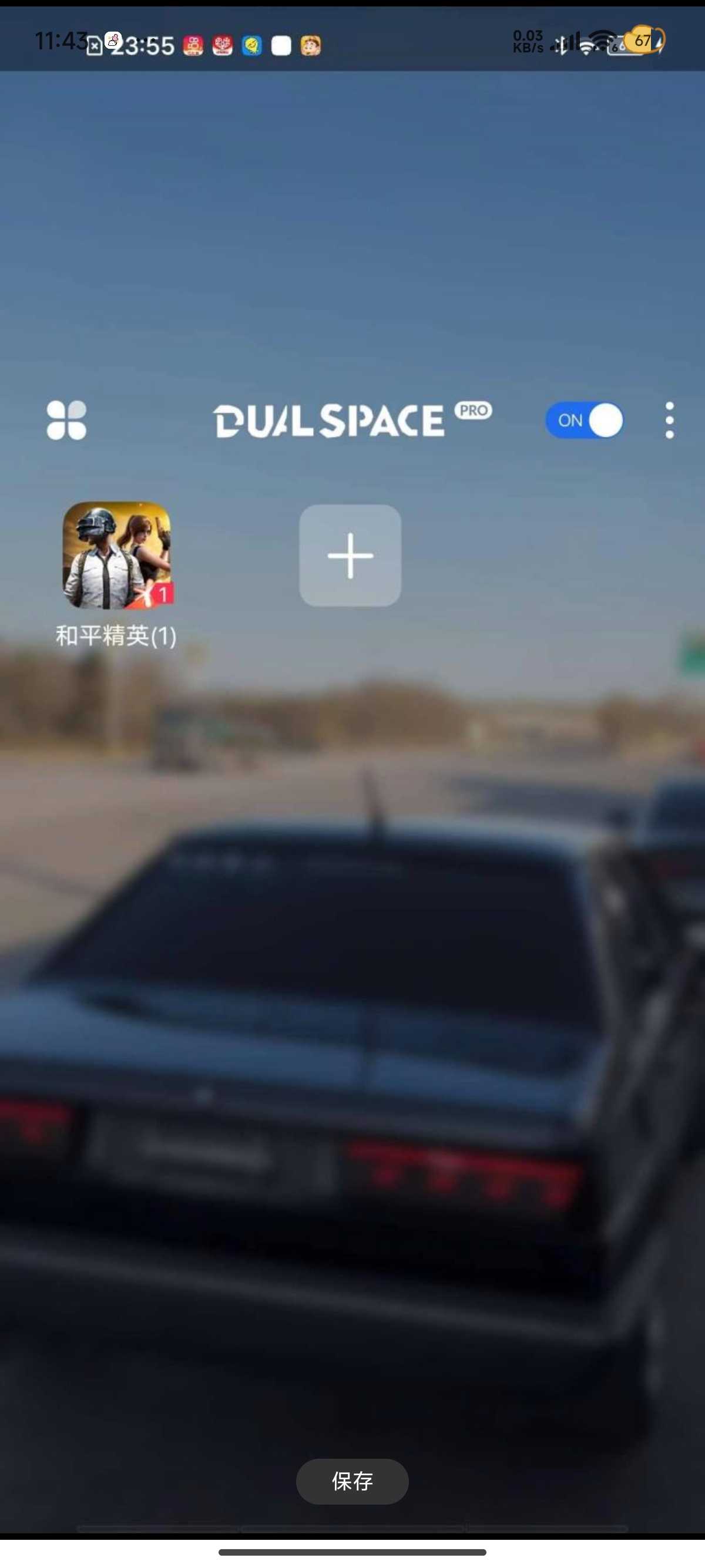Open the three-dot overflow menu
The image size is (705, 1568).
point(669,420)
